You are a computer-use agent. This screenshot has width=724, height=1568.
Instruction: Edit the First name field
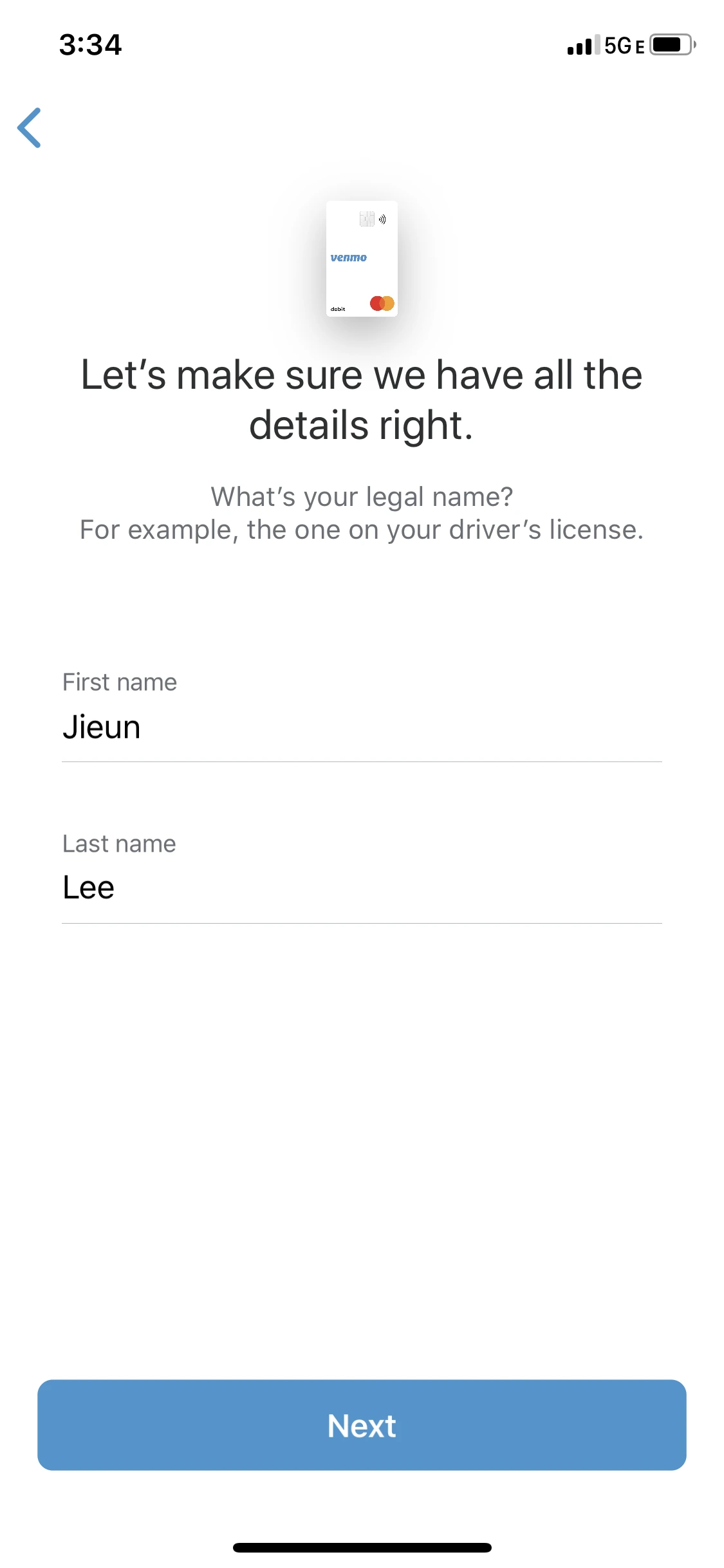360,727
